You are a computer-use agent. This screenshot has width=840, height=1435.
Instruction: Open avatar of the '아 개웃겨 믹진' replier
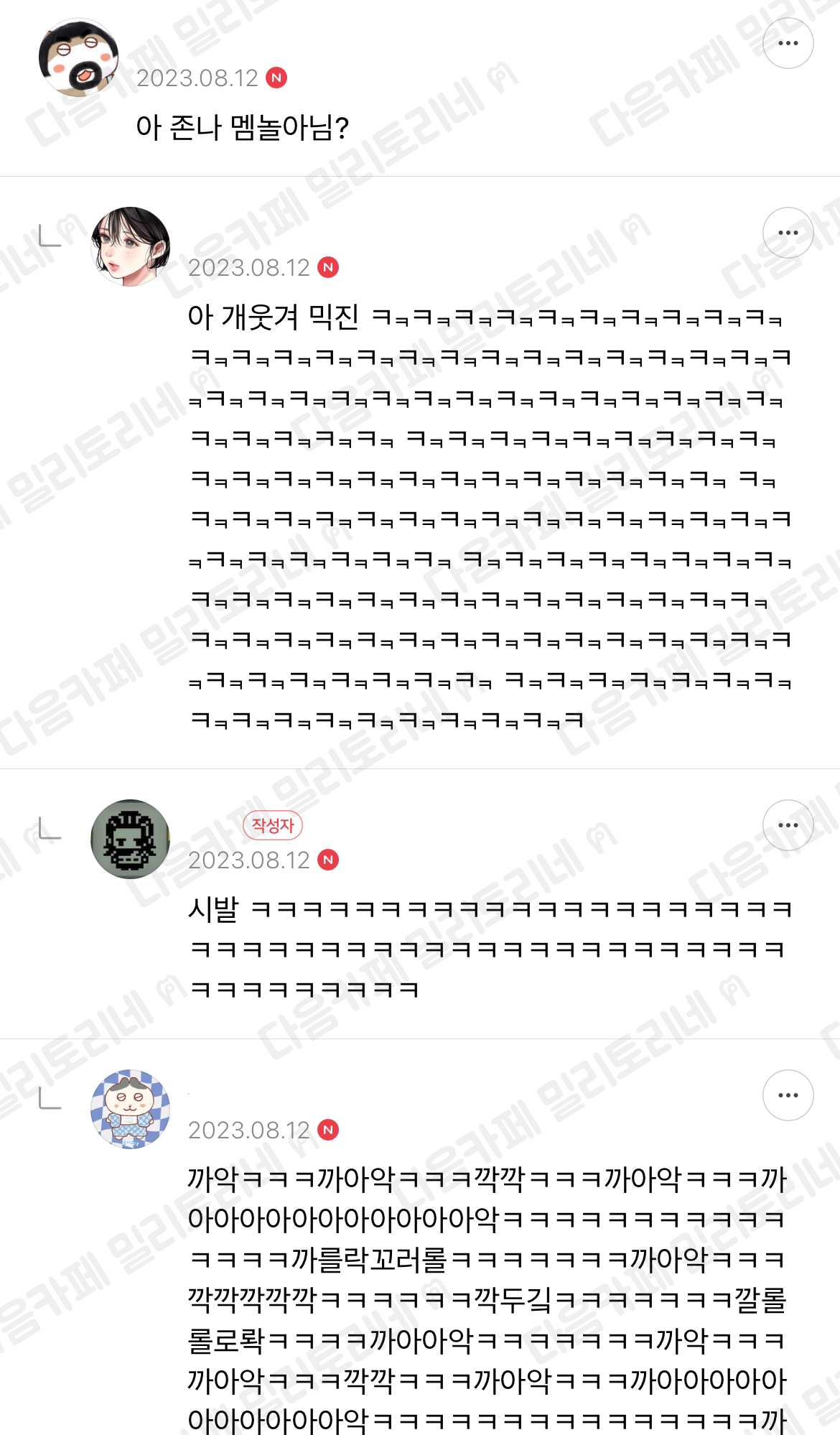point(131,246)
